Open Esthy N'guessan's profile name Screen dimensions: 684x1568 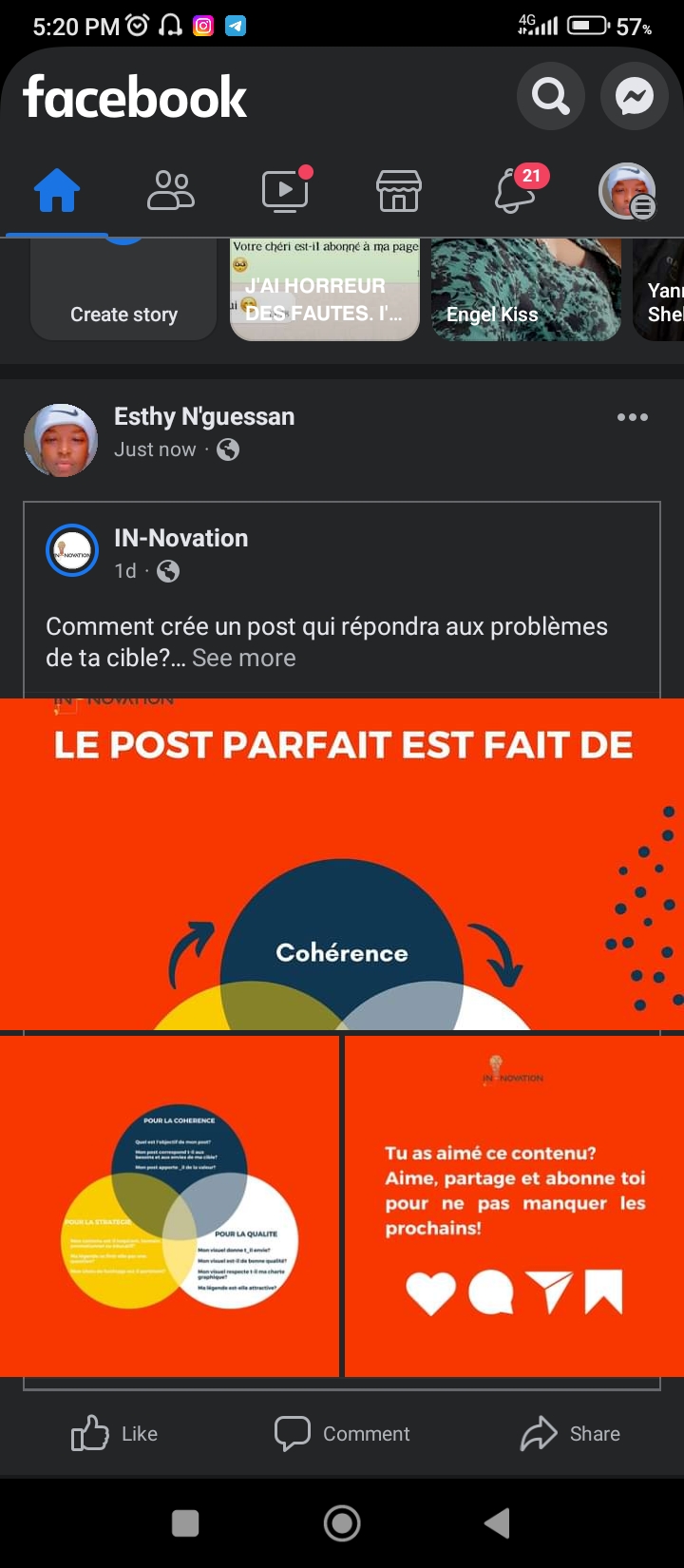[x=204, y=416]
